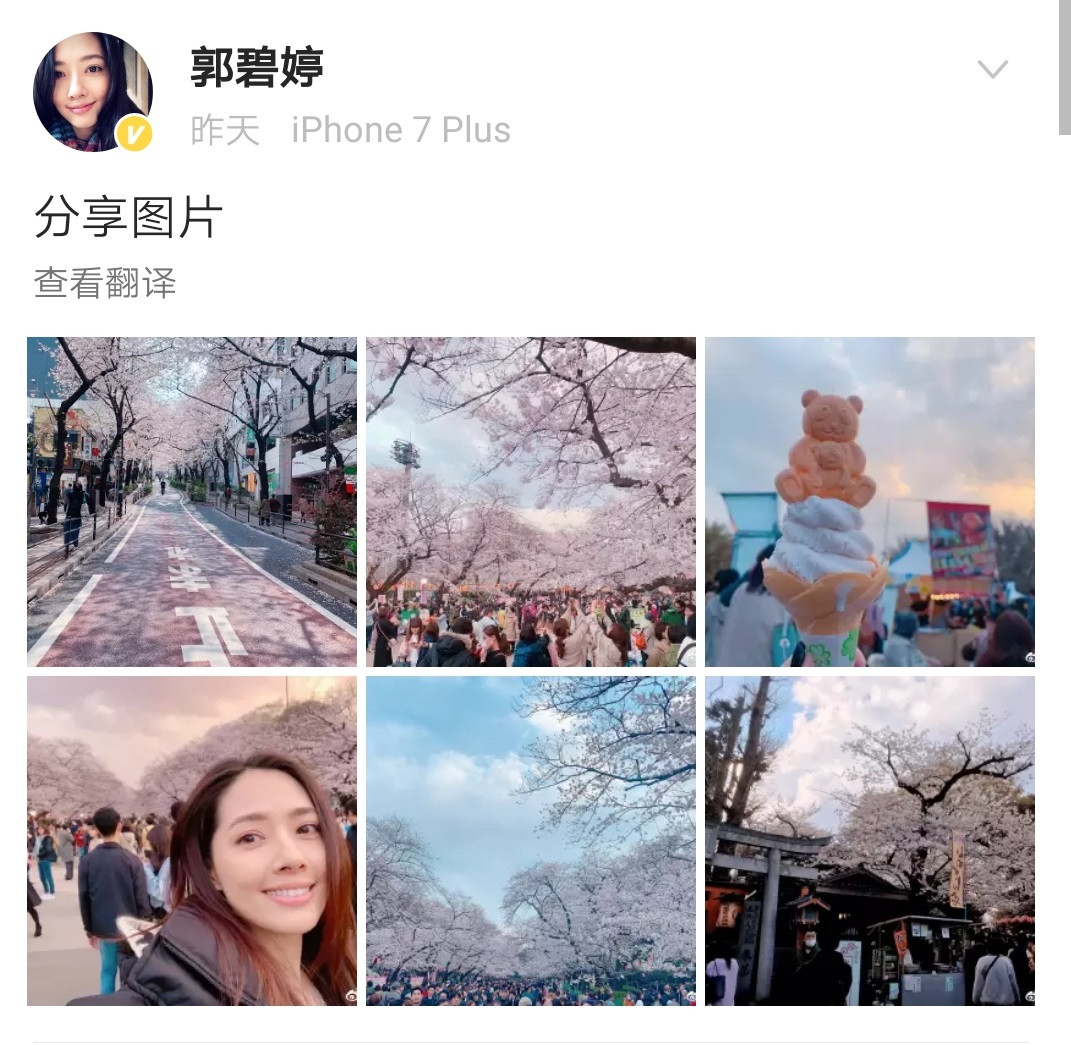Open the selfie photo with blossoms
The image size is (1071, 1045).
[192, 840]
